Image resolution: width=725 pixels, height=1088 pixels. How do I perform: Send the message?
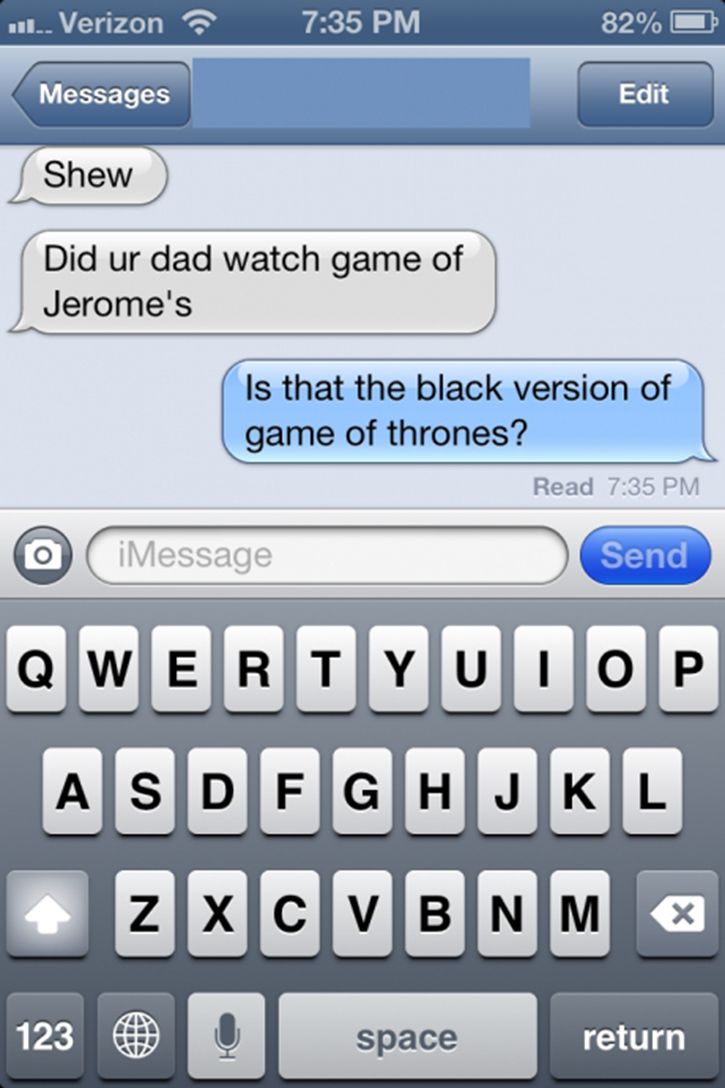tap(644, 555)
